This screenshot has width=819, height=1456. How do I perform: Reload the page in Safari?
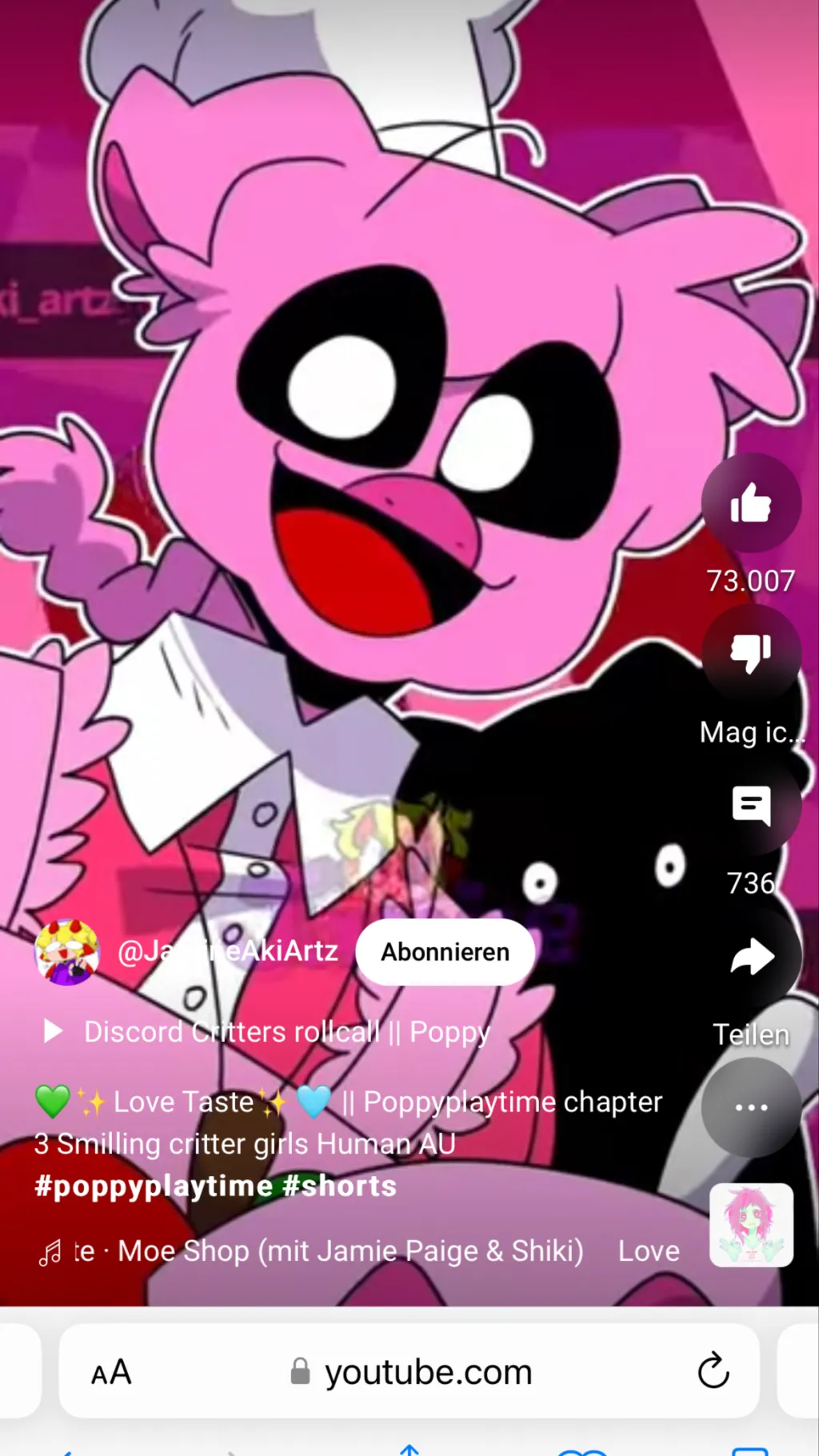pyautogui.click(x=713, y=1371)
